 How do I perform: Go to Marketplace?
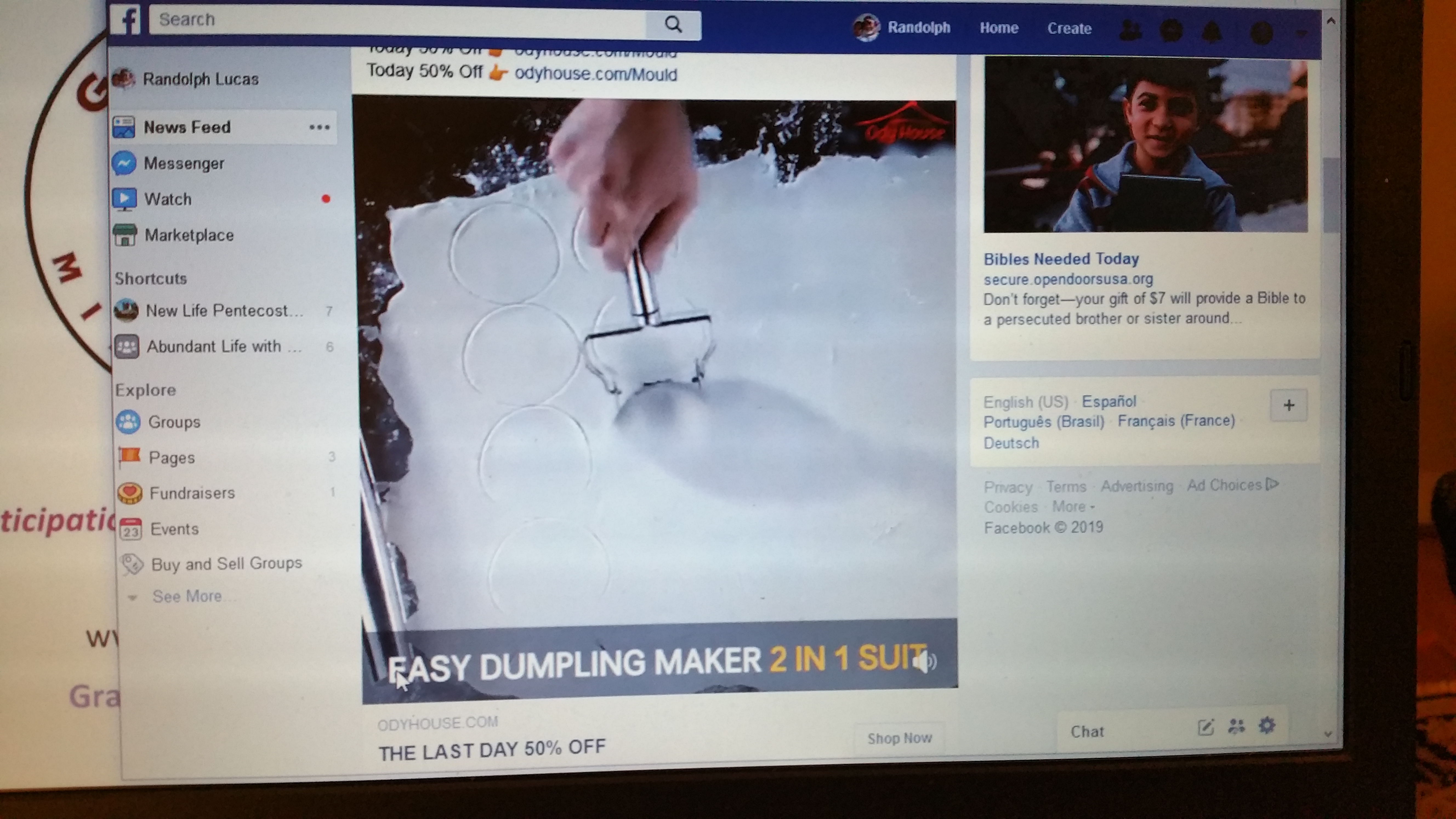[189, 235]
